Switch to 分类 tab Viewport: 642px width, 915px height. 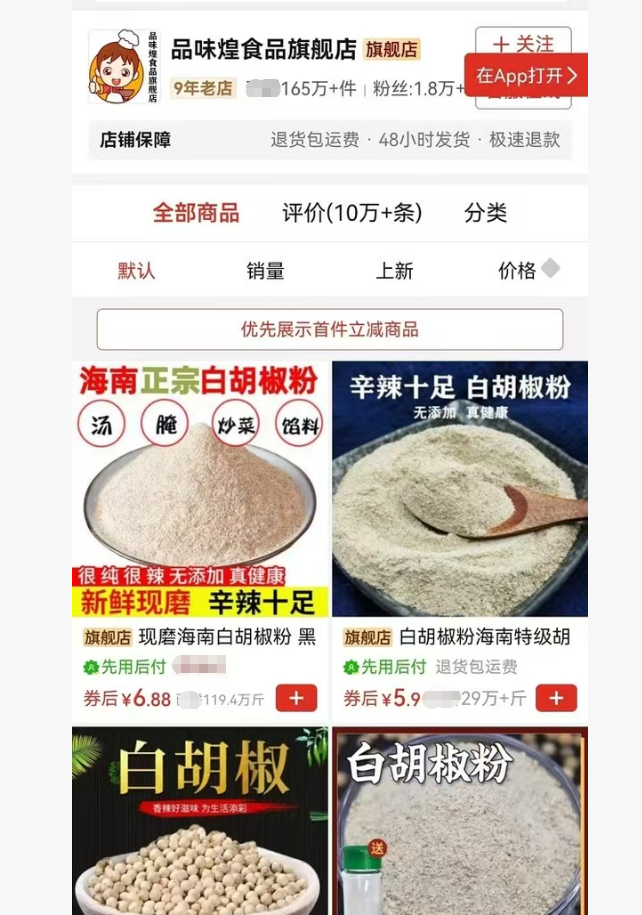coord(486,213)
